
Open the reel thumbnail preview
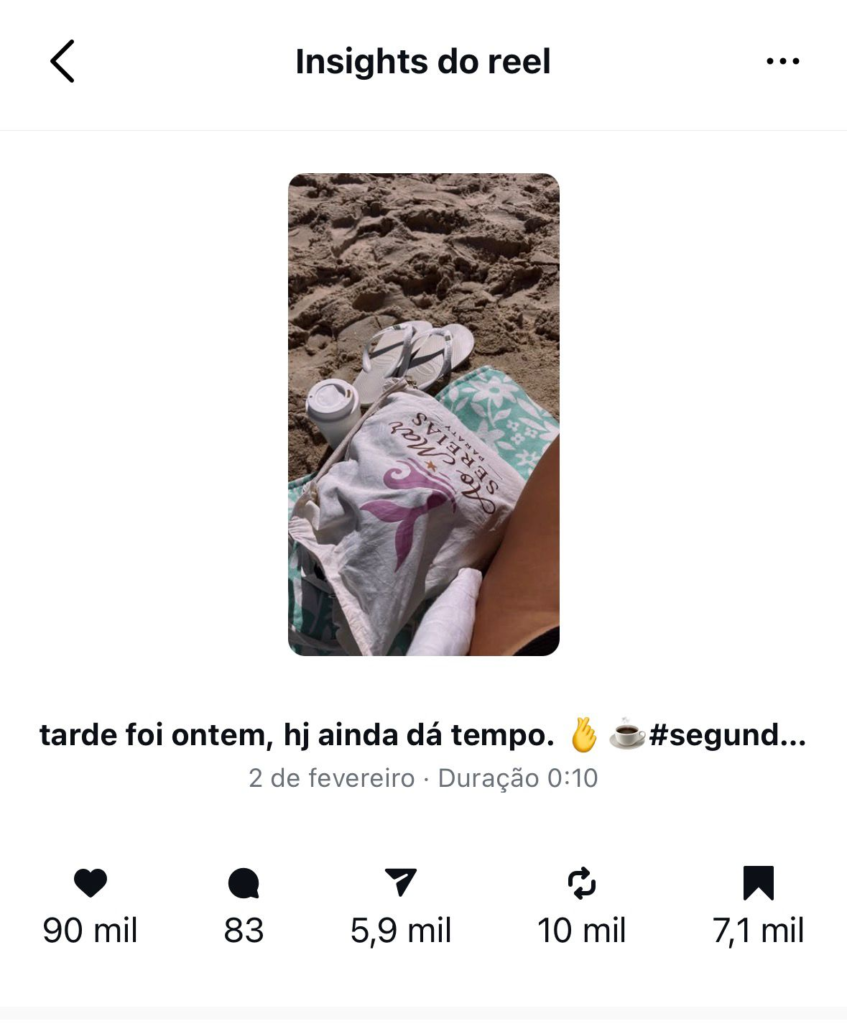pos(423,414)
